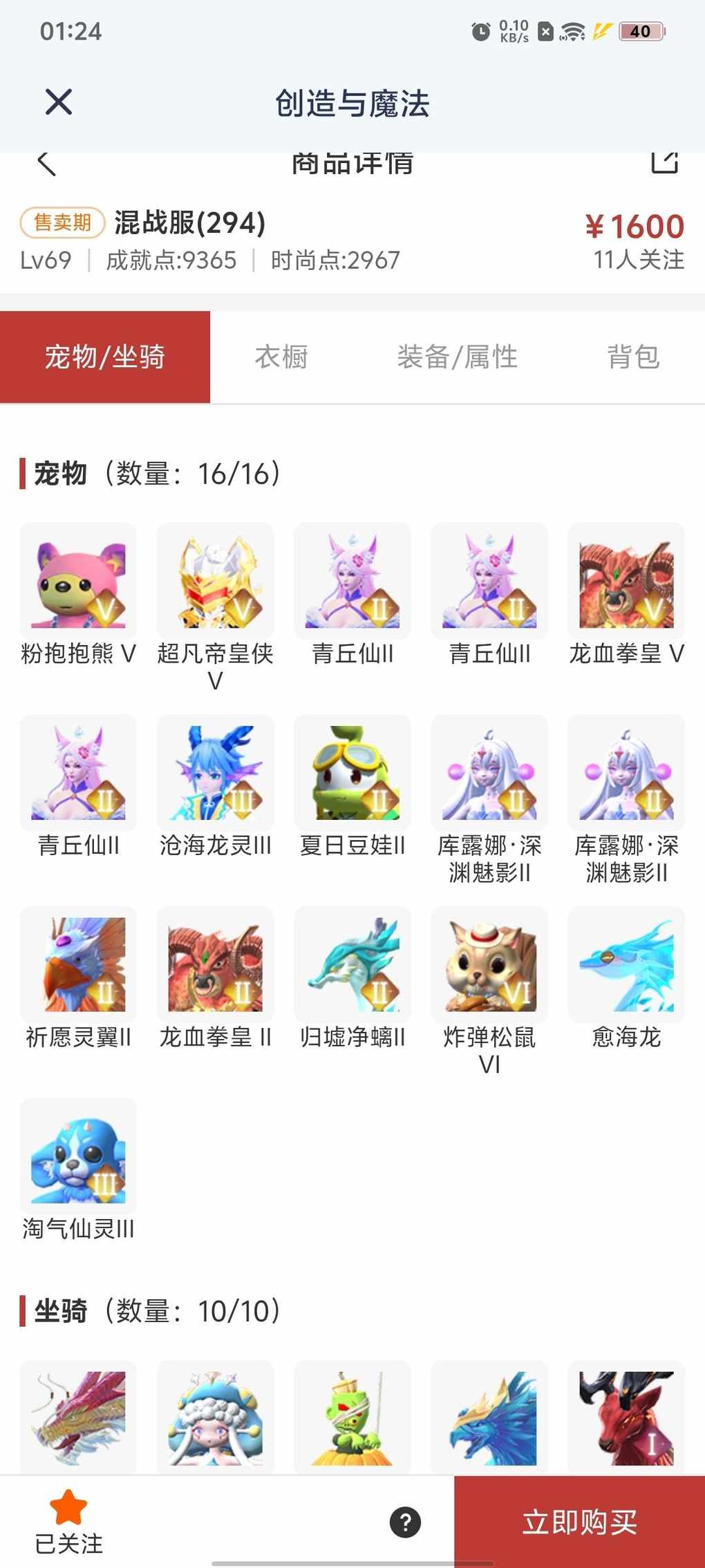The height and width of the screenshot is (1568, 705).
Task: Switch to the 衣橱 tab
Action: [281, 357]
